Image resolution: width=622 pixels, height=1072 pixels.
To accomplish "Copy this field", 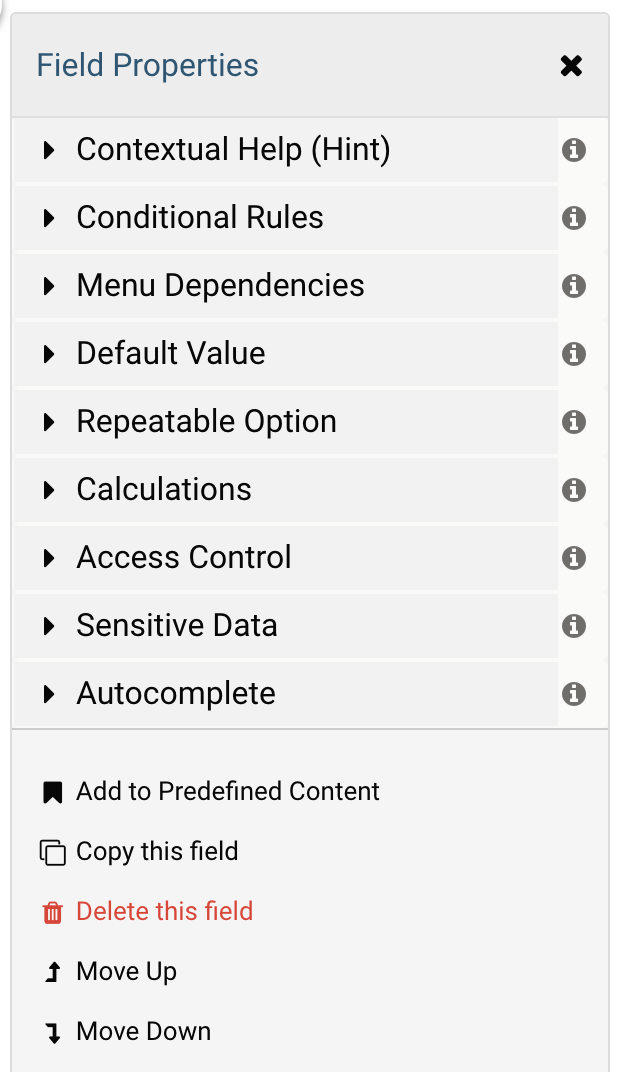I will 157,852.
